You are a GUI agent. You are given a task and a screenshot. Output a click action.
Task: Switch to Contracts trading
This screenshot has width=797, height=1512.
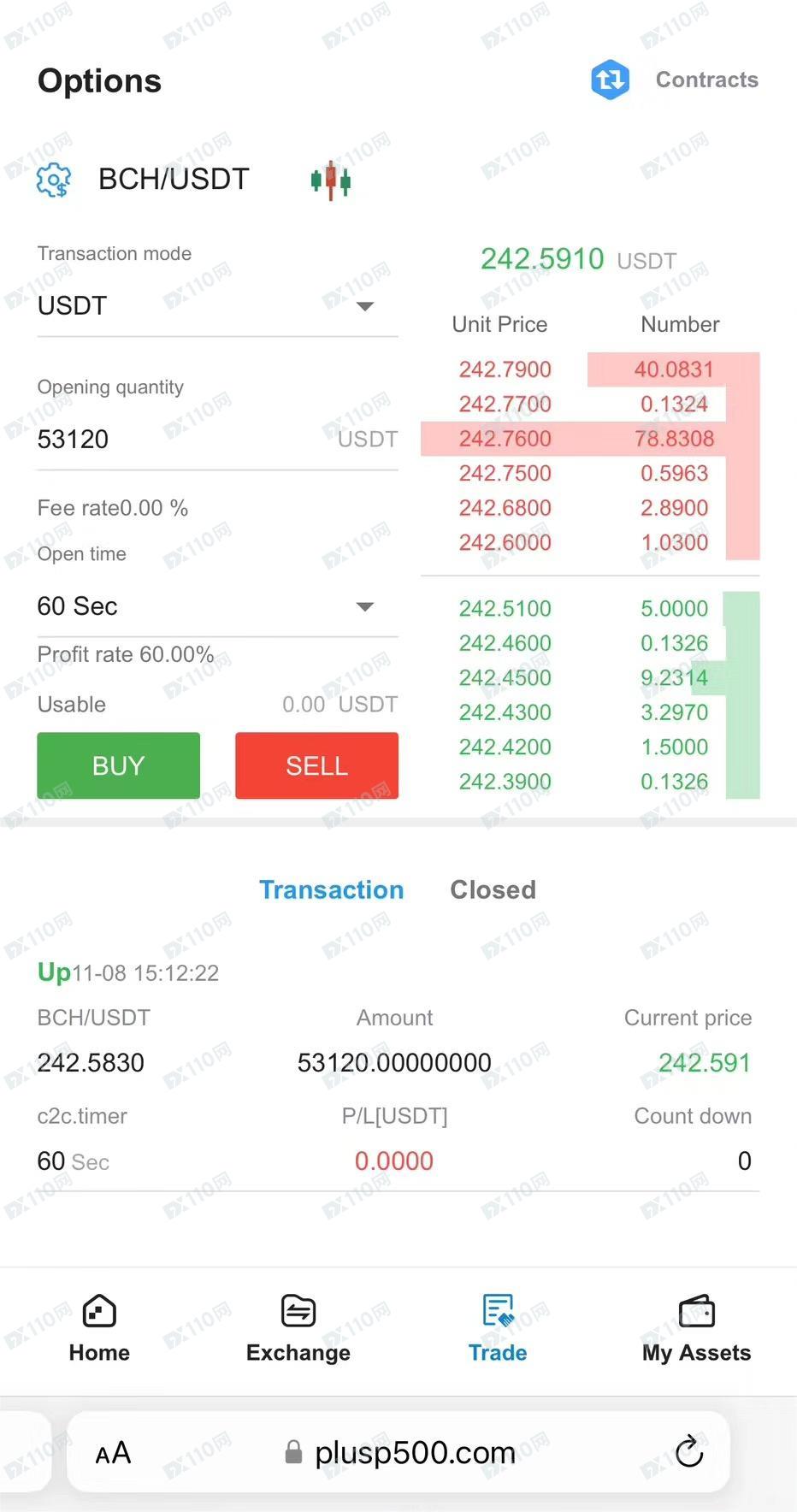pyautogui.click(x=676, y=80)
